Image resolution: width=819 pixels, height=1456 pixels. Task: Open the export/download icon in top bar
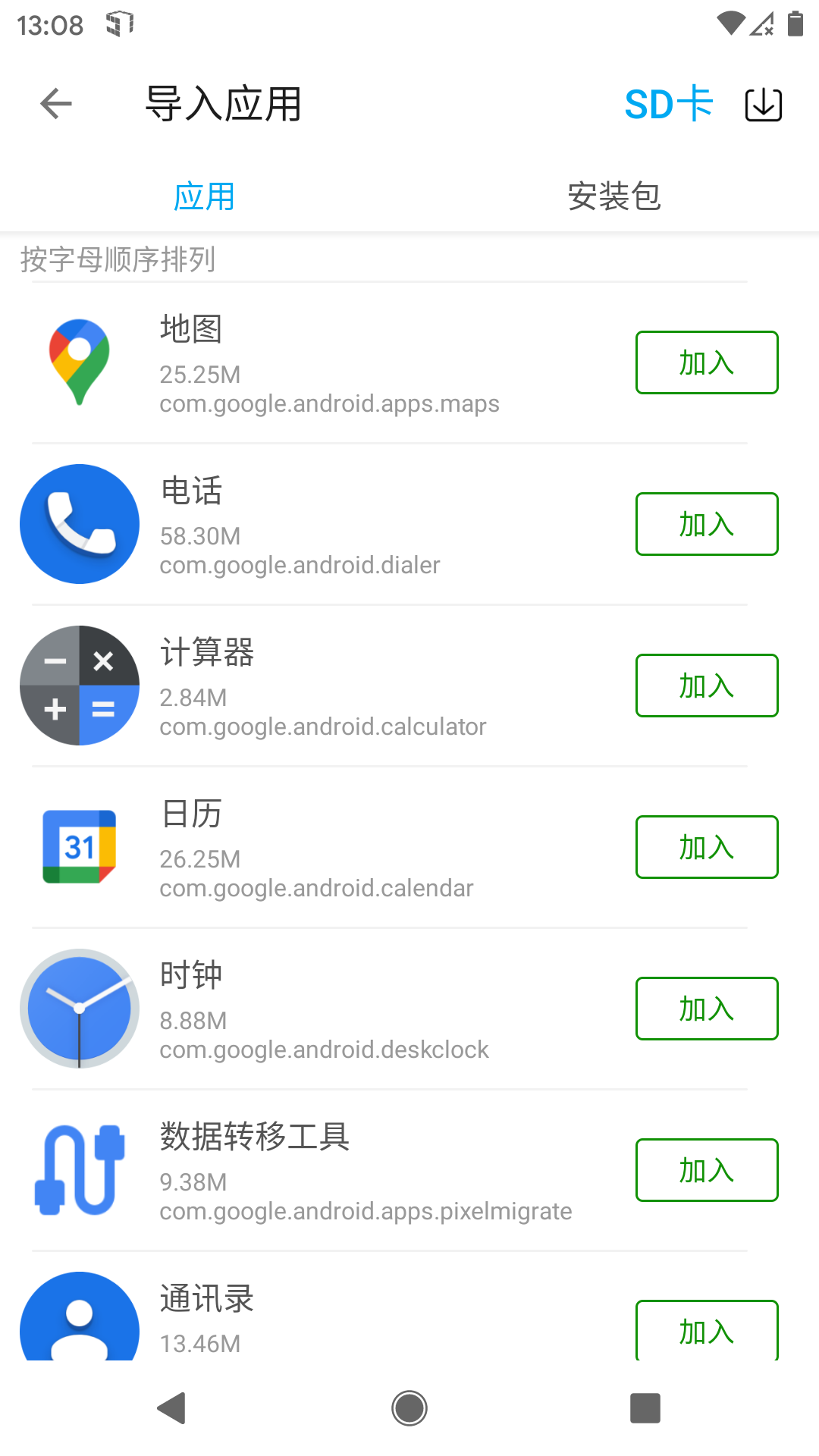(x=763, y=104)
